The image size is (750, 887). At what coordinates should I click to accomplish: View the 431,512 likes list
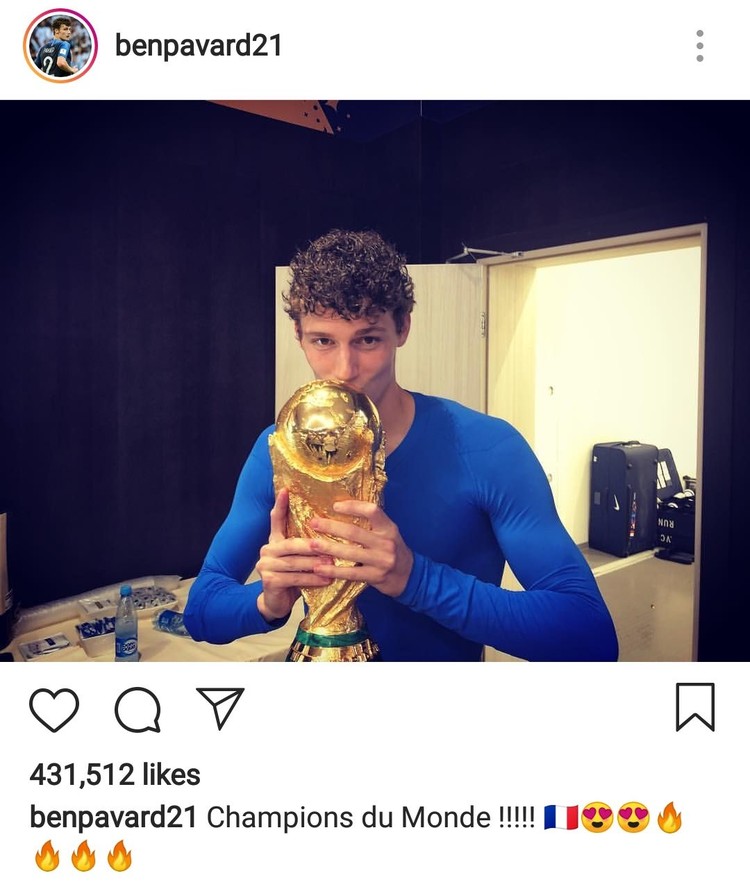tap(115, 774)
